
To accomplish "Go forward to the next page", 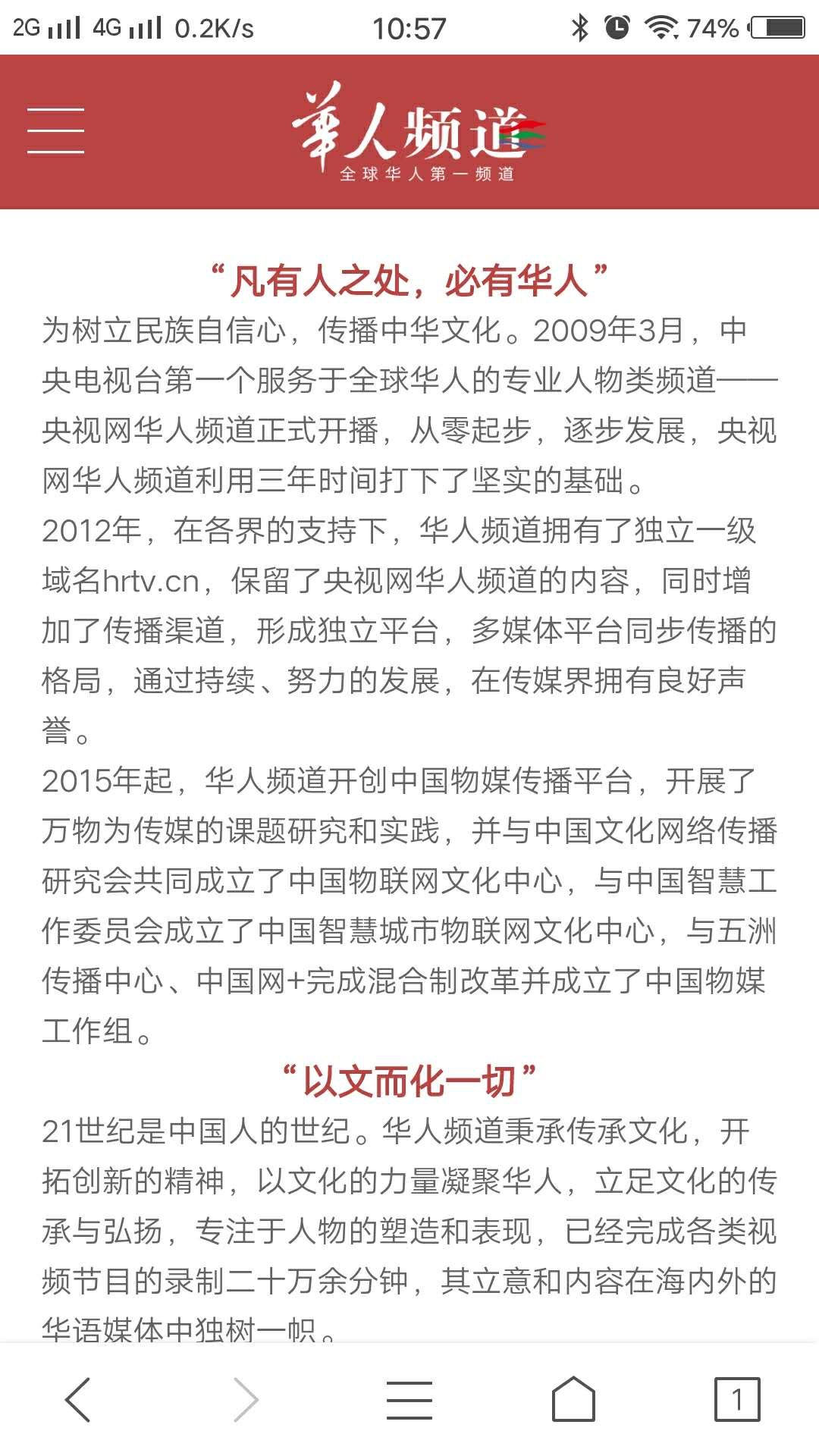I will [x=246, y=1399].
